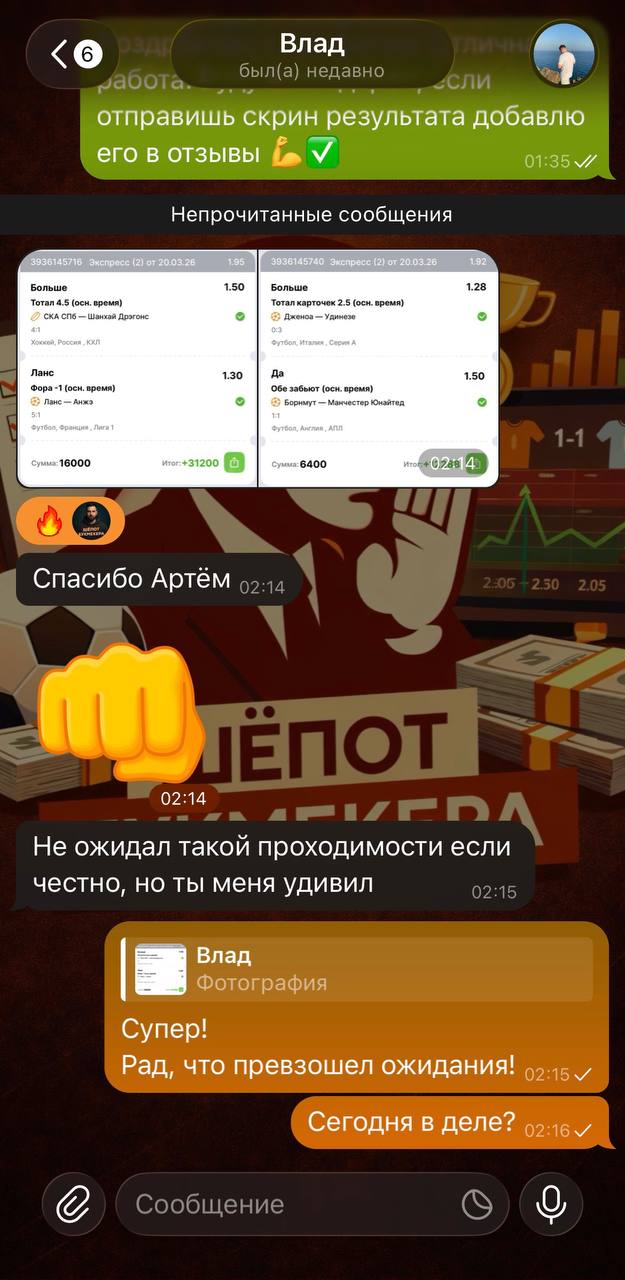Image resolution: width=625 pixels, height=1280 pixels.
Task: Open Влад's profile photo avatar
Action: [564, 54]
